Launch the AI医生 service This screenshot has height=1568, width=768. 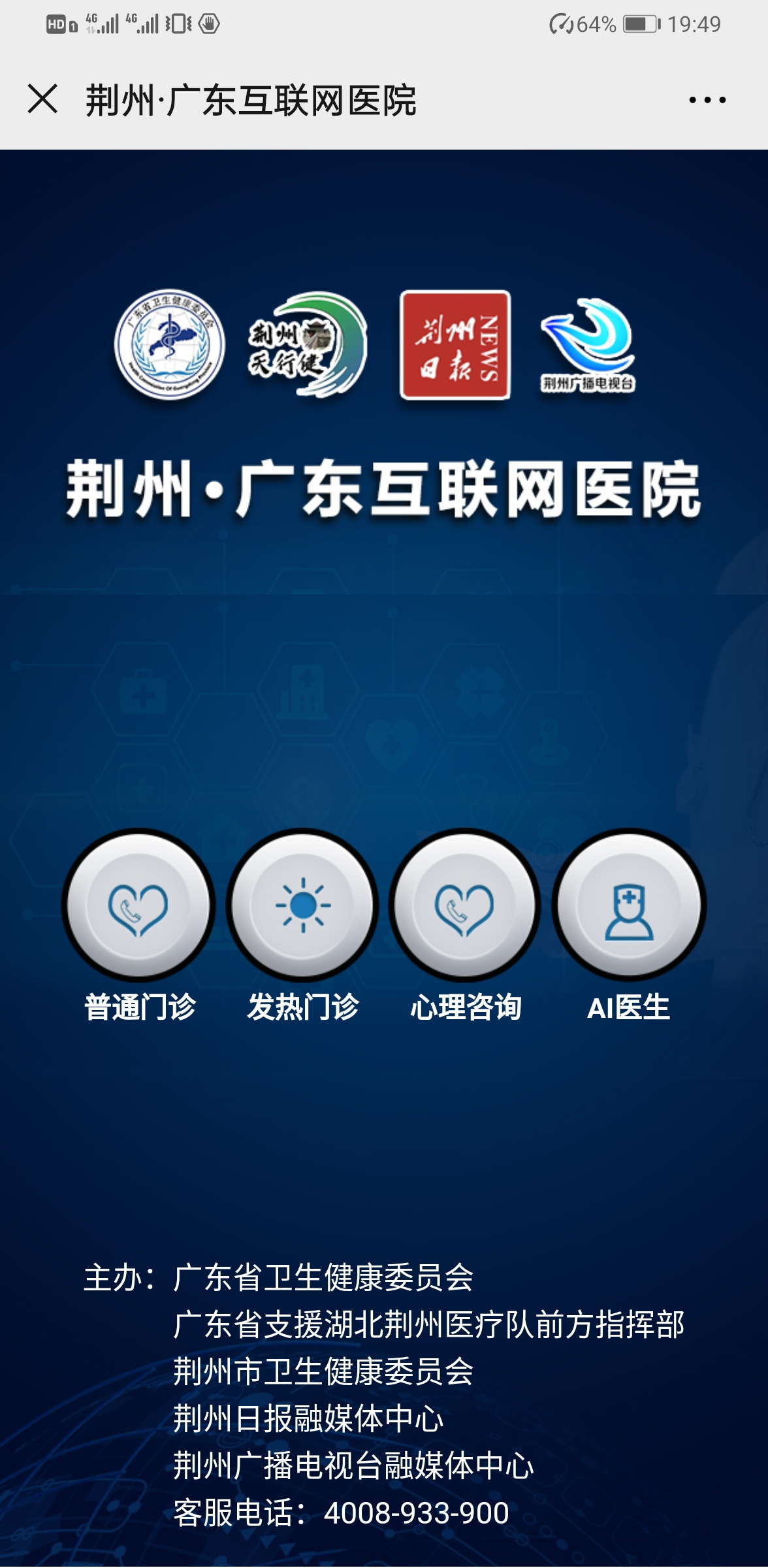628,906
